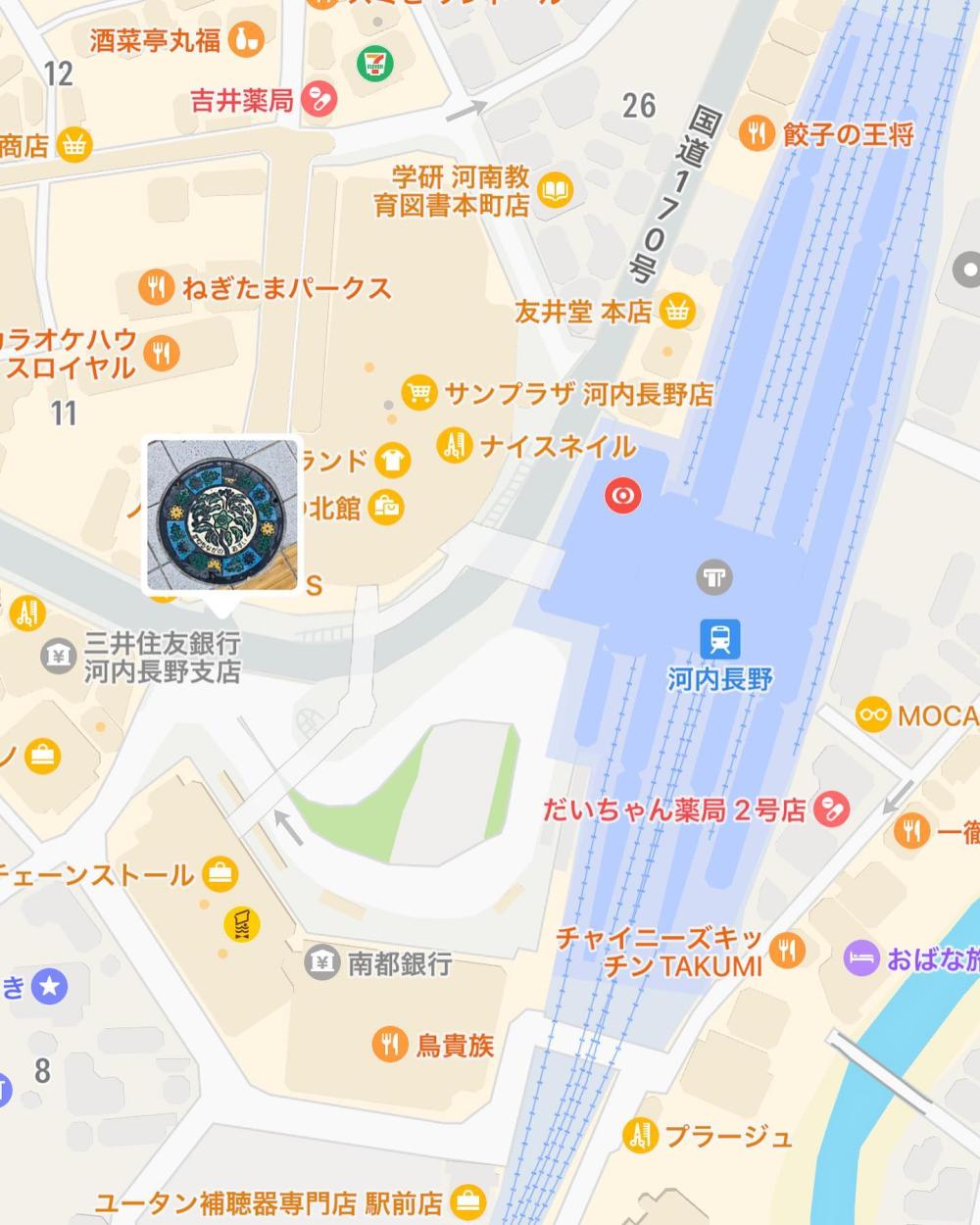Select the 吉井薬局 pharmacy marker
The height and width of the screenshot is (1225, 980).
coord(319,99)
